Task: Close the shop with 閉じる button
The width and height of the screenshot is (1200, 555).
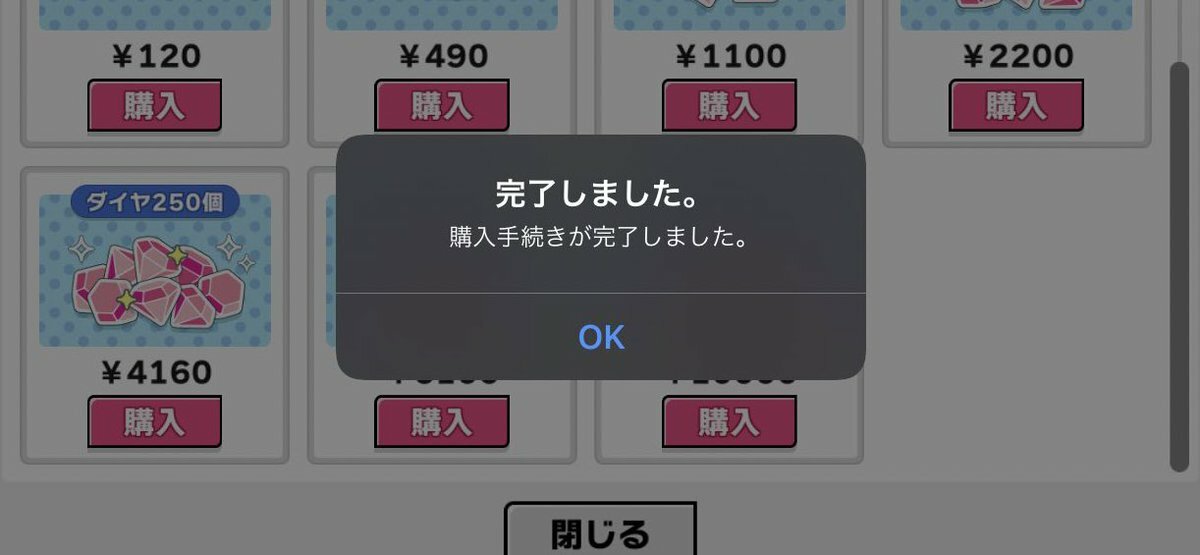Action: [x=600, y=531]
